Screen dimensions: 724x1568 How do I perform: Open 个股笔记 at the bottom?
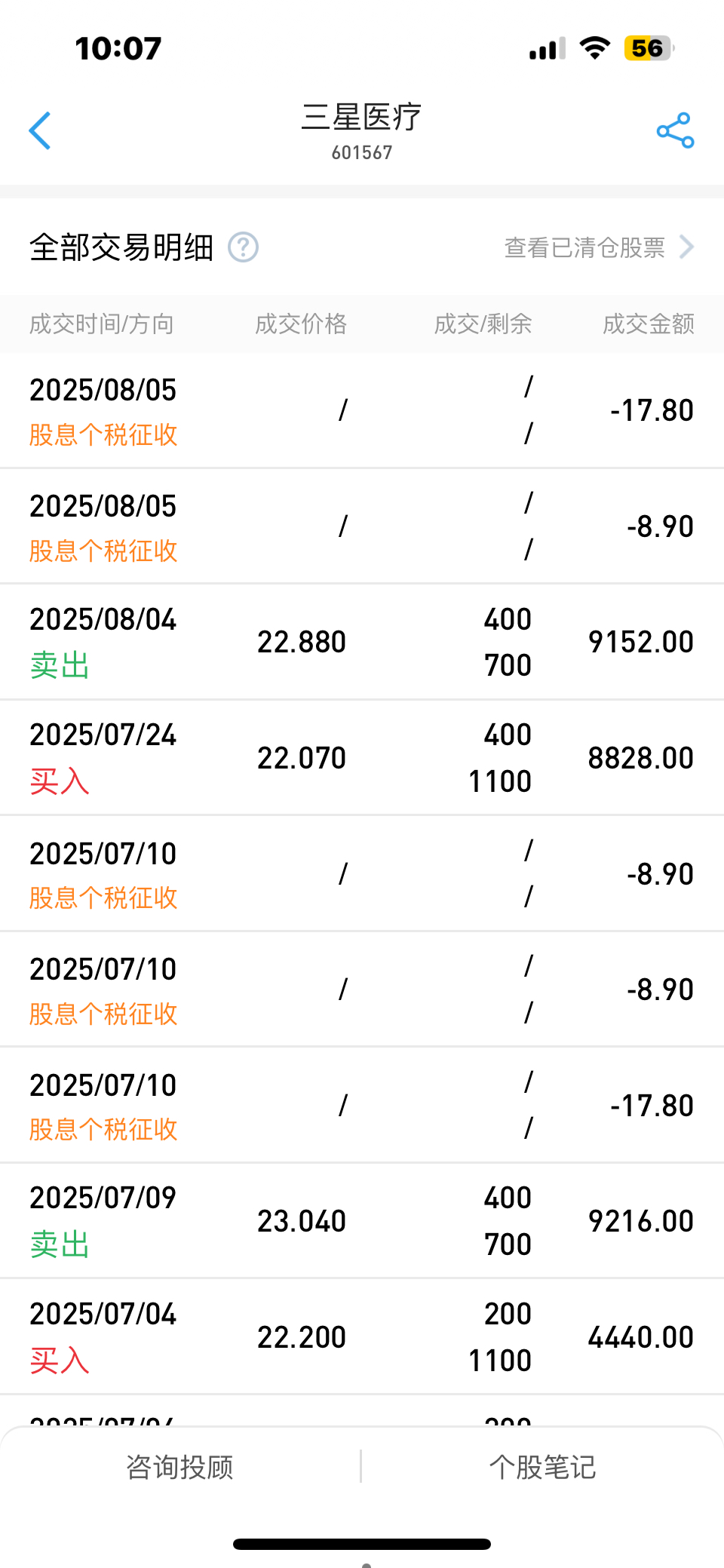[542, 1467]
